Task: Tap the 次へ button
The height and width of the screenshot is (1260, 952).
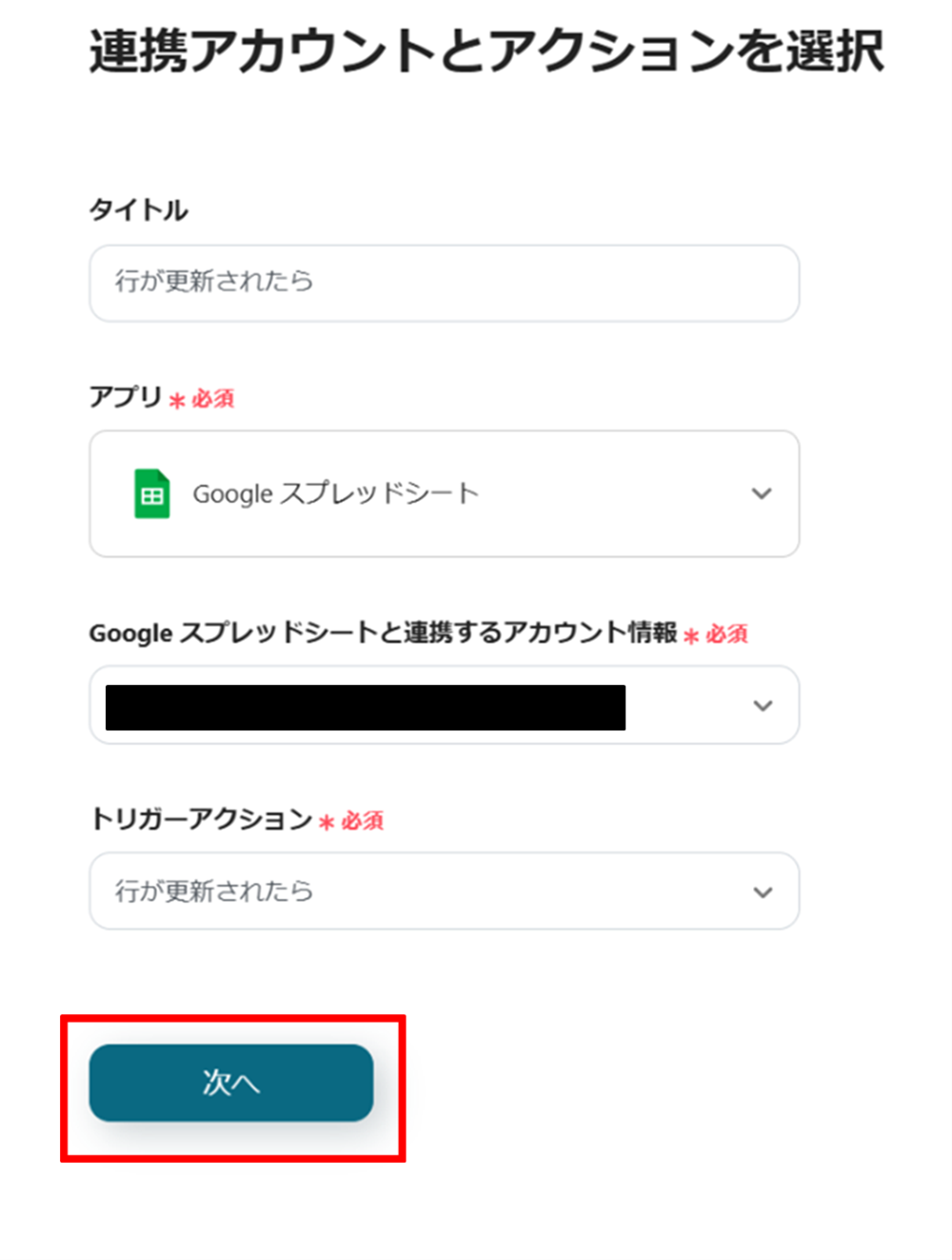Action: (x=231, y=1083)
